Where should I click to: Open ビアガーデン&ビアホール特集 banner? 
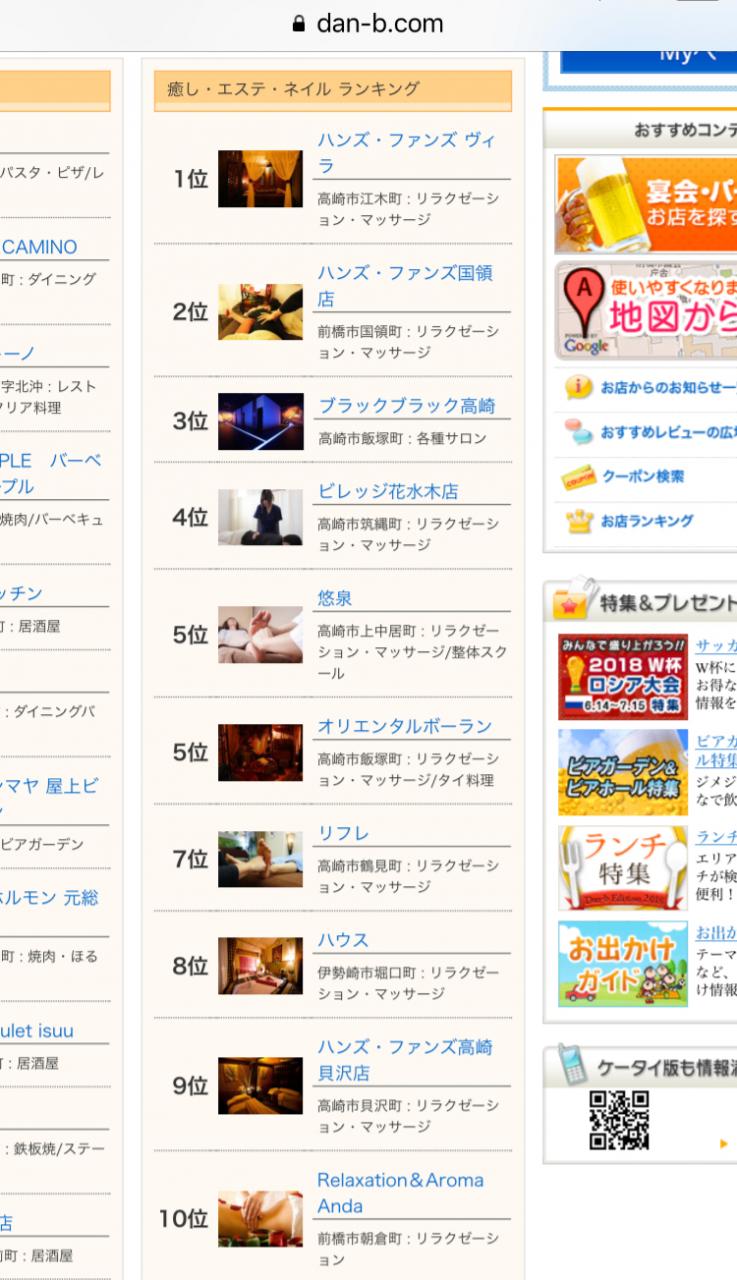click(x=623, y=772)
